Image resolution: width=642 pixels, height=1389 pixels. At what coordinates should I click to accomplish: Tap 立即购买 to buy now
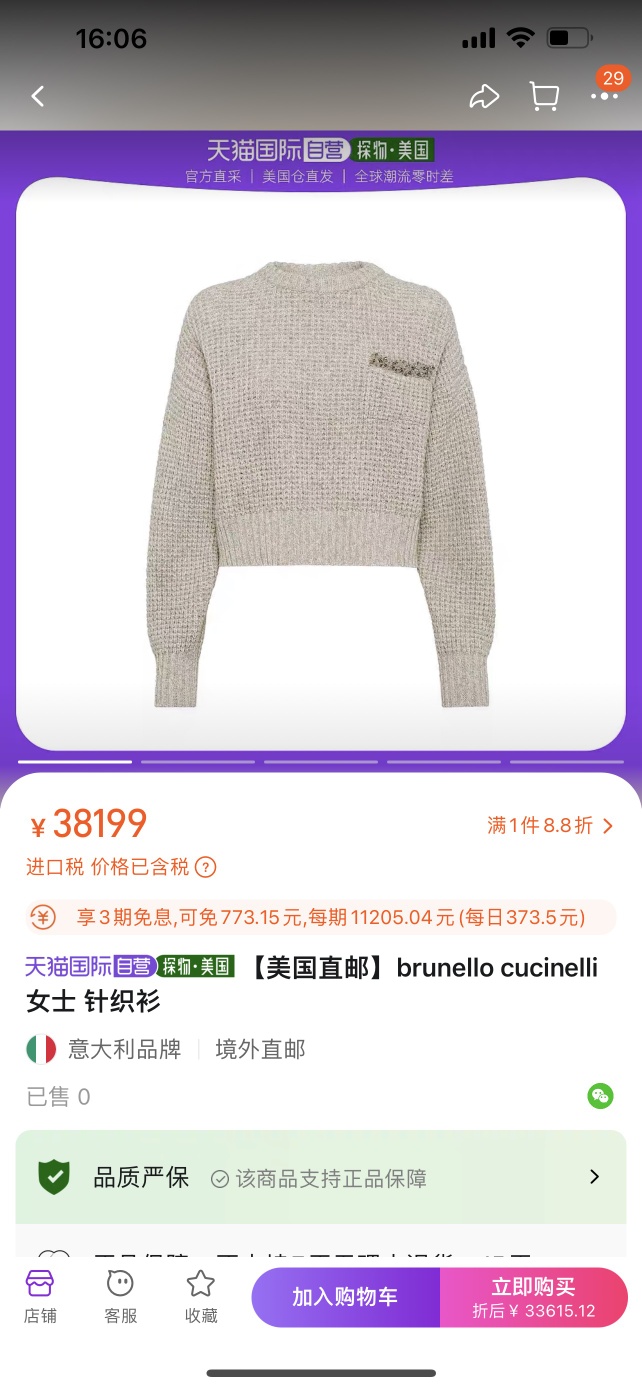click(533, 1297)
